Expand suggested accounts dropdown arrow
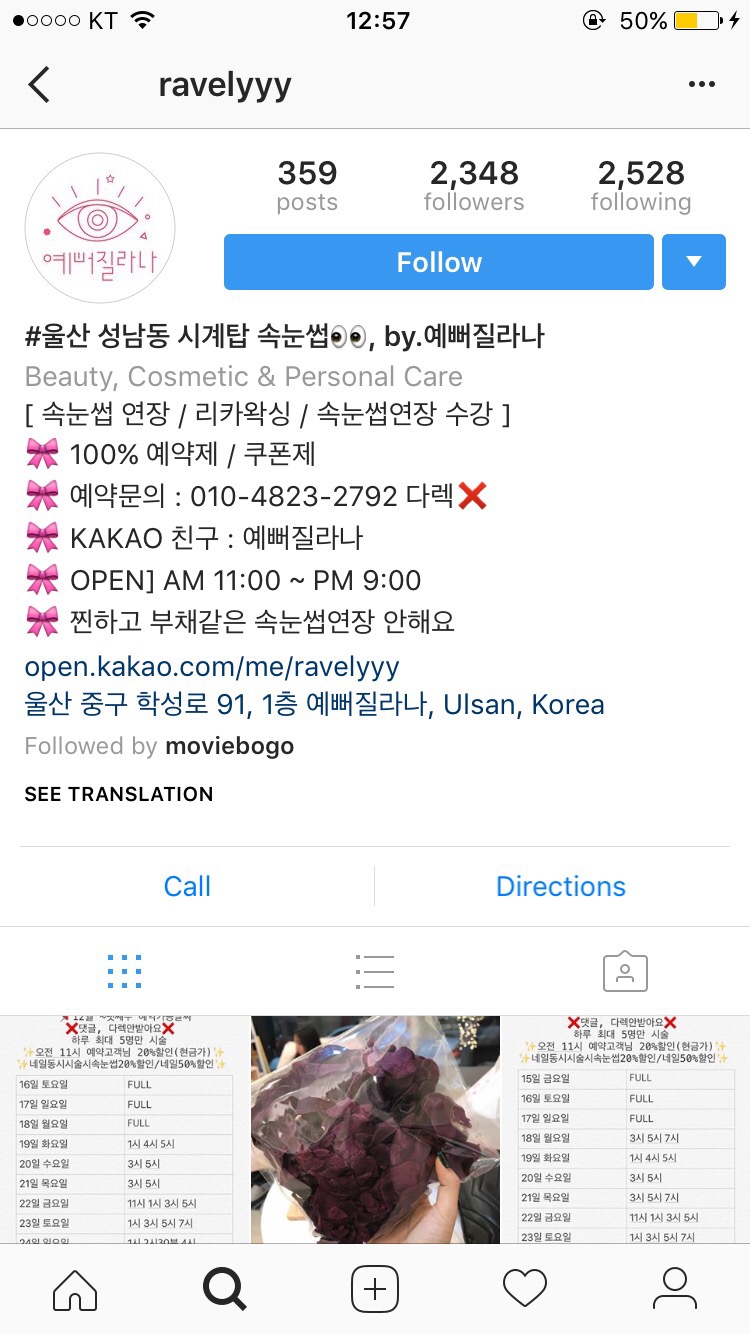This screenshot has height=1334, width=750. click(693, 262)
